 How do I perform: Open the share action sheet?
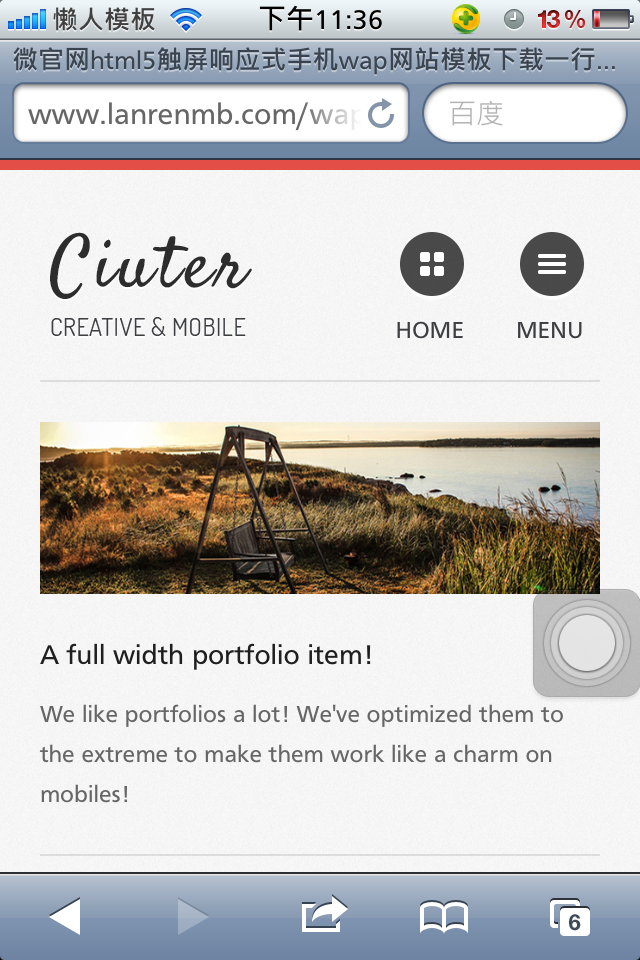[323, 916]
